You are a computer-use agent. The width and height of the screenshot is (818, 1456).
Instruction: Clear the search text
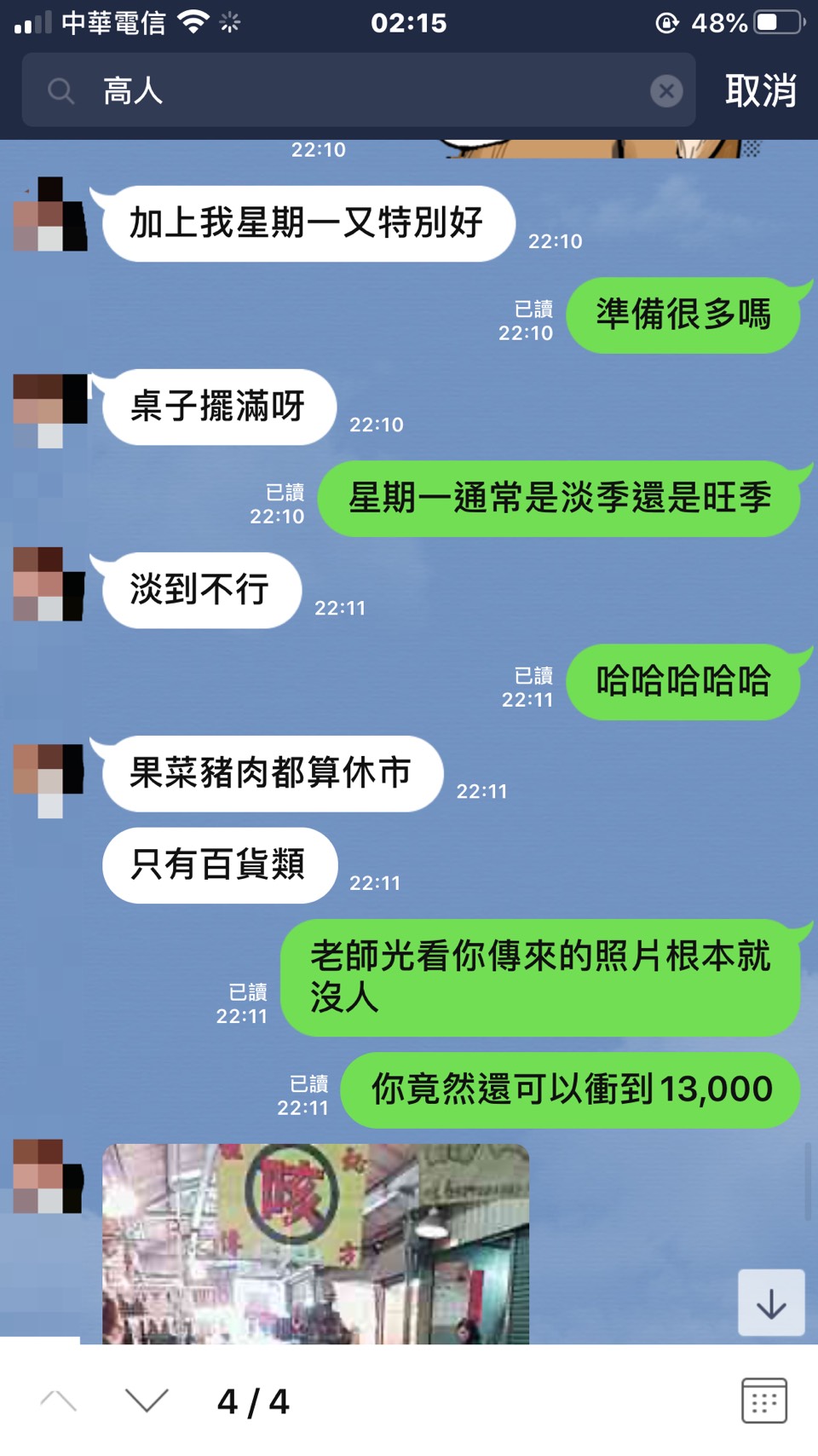(666, 90)
